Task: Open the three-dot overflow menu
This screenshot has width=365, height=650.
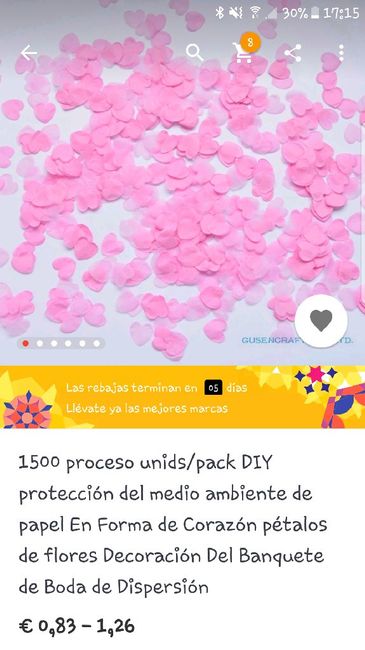Action: click(341, 53)
